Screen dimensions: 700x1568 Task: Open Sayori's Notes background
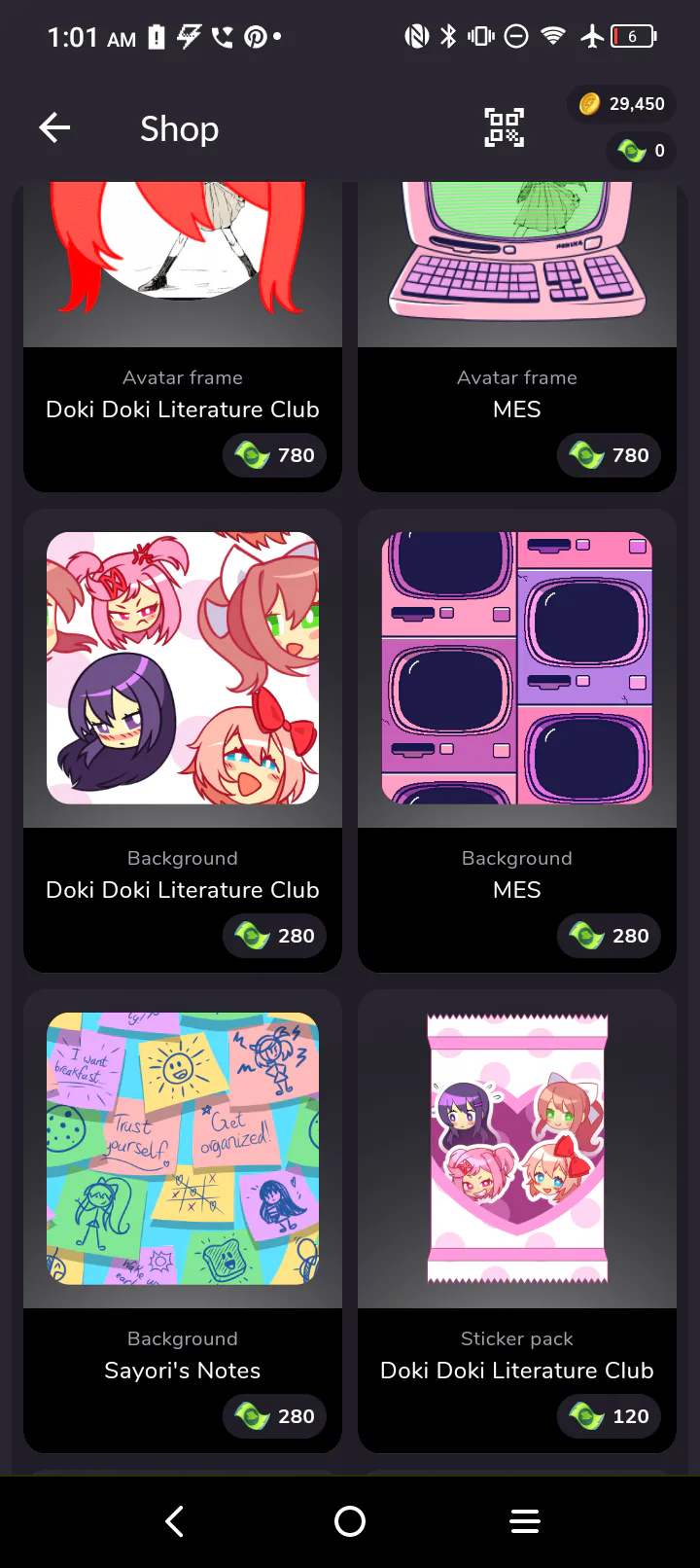pyautogui.click(x=183, y=1221)
